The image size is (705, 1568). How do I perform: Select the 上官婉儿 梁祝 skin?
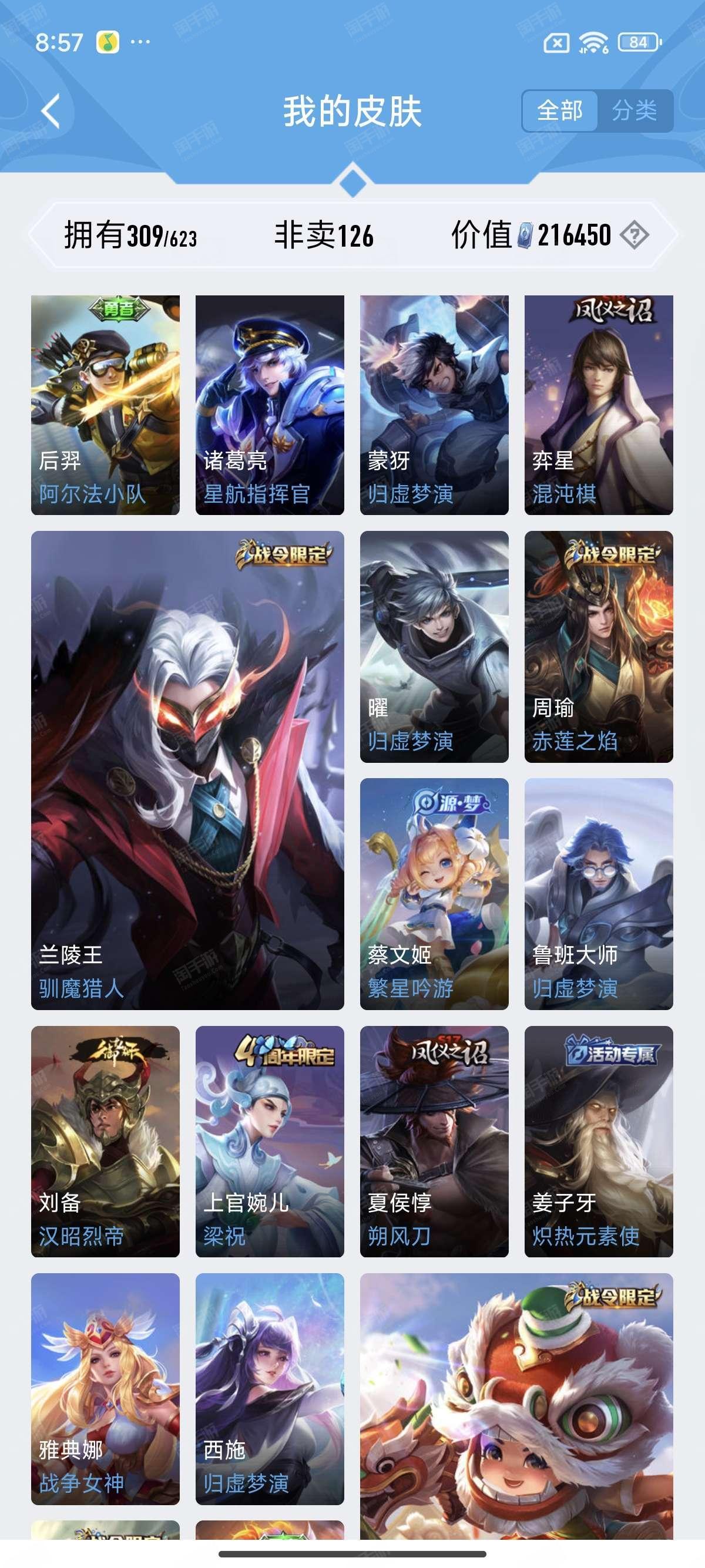tap(270, 1141)
